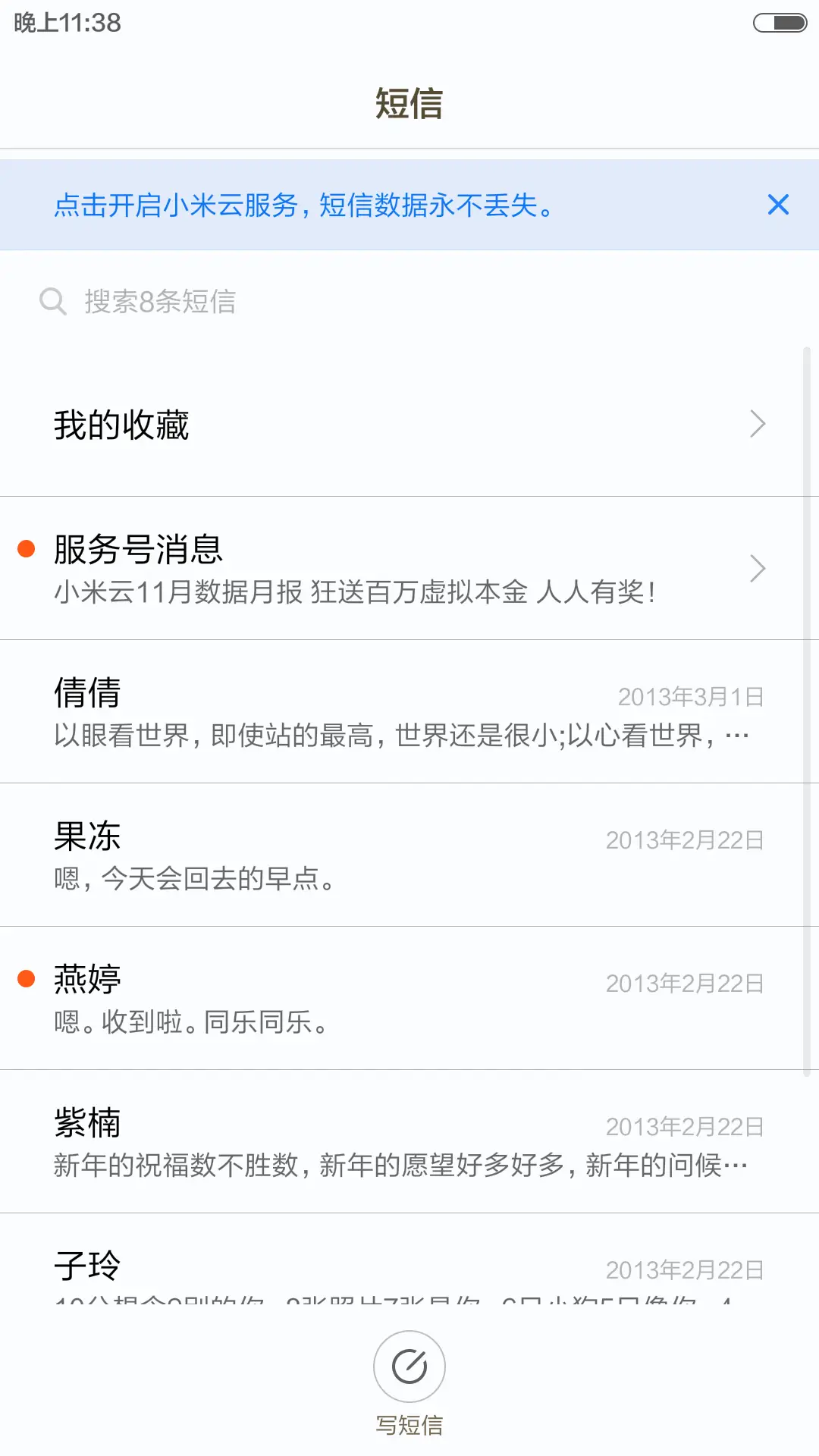Dismiss the Mi Cloud banner with the X
Screen dimensions: 819x1456
point(778,205)
